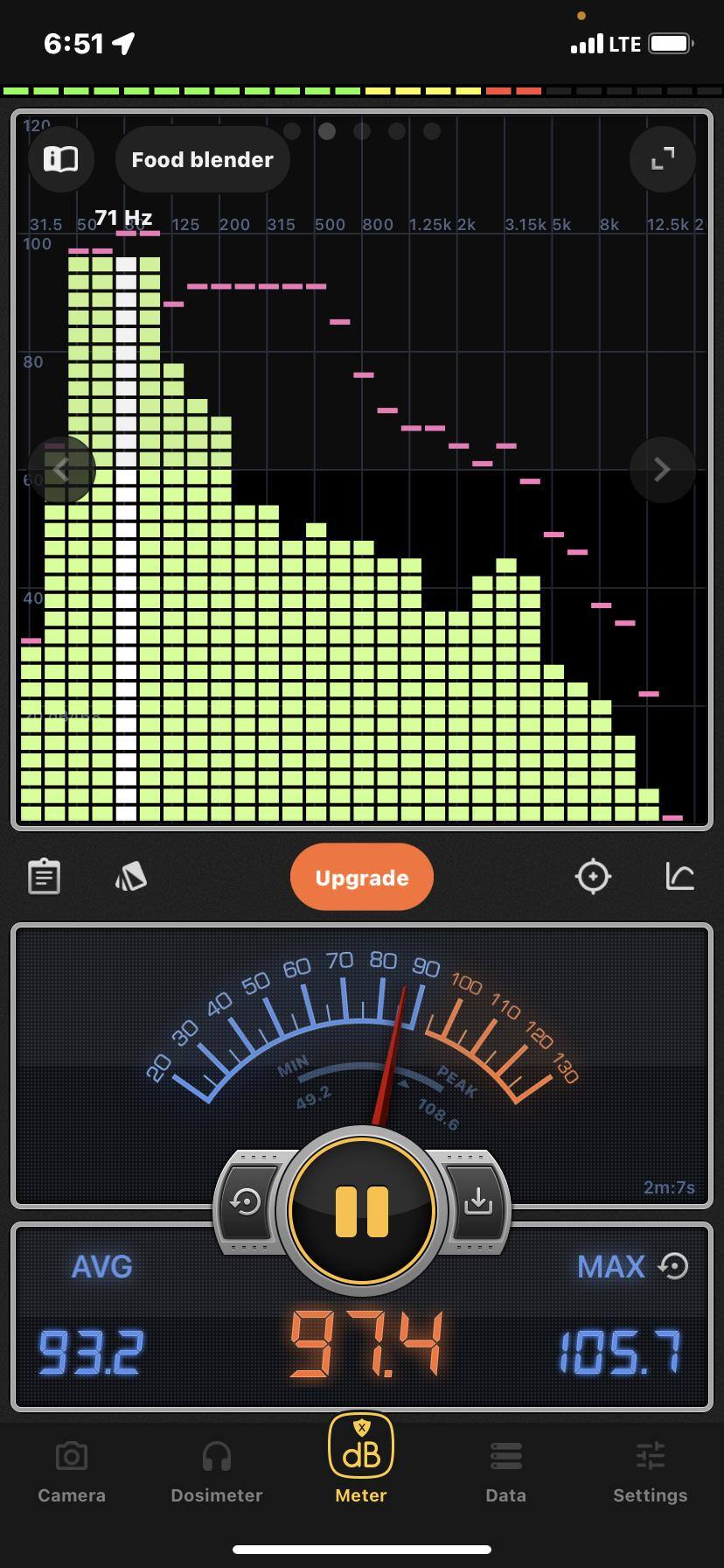
Task: Go to the previous chart view
Action: pyautogui.click(x=61, y=470)
